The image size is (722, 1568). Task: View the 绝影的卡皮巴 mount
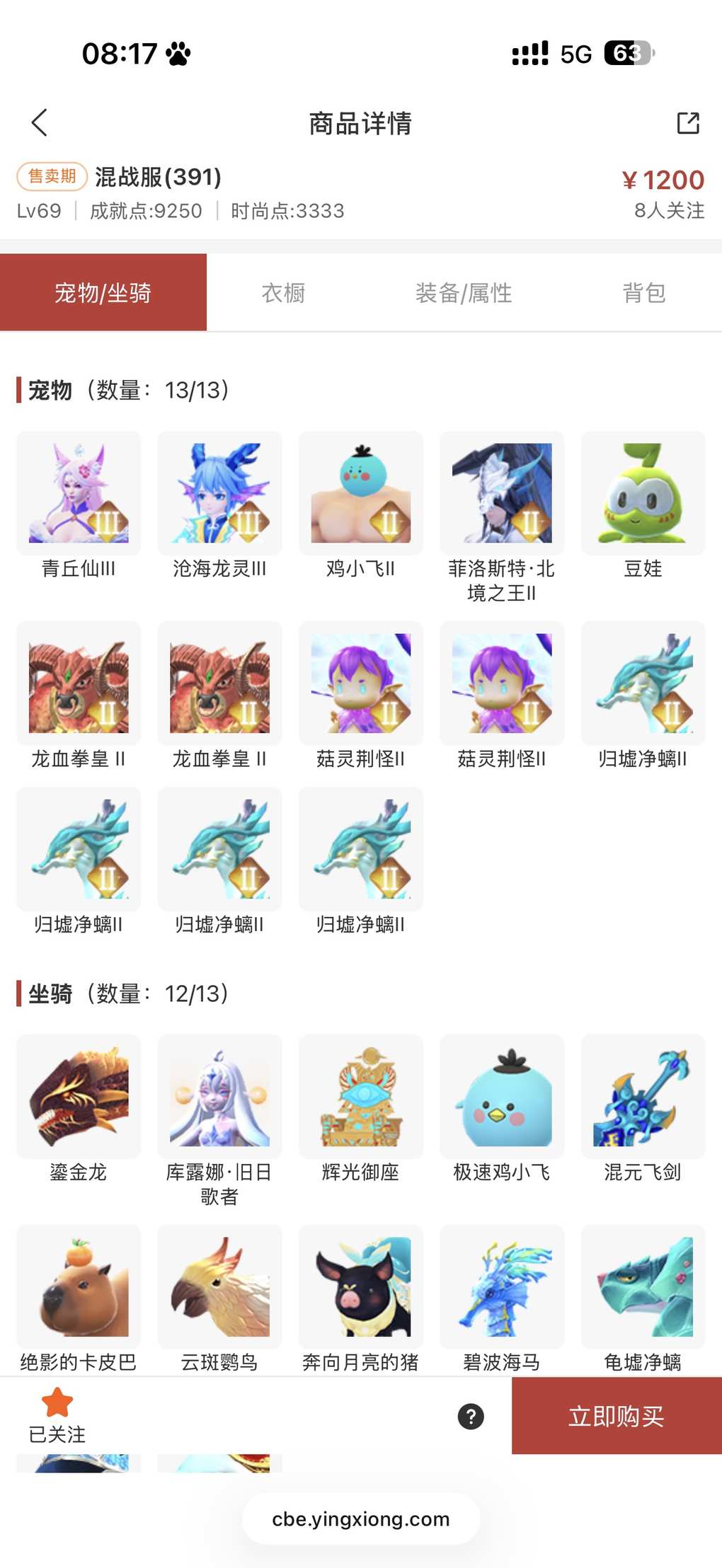(x=79, y=1287)
